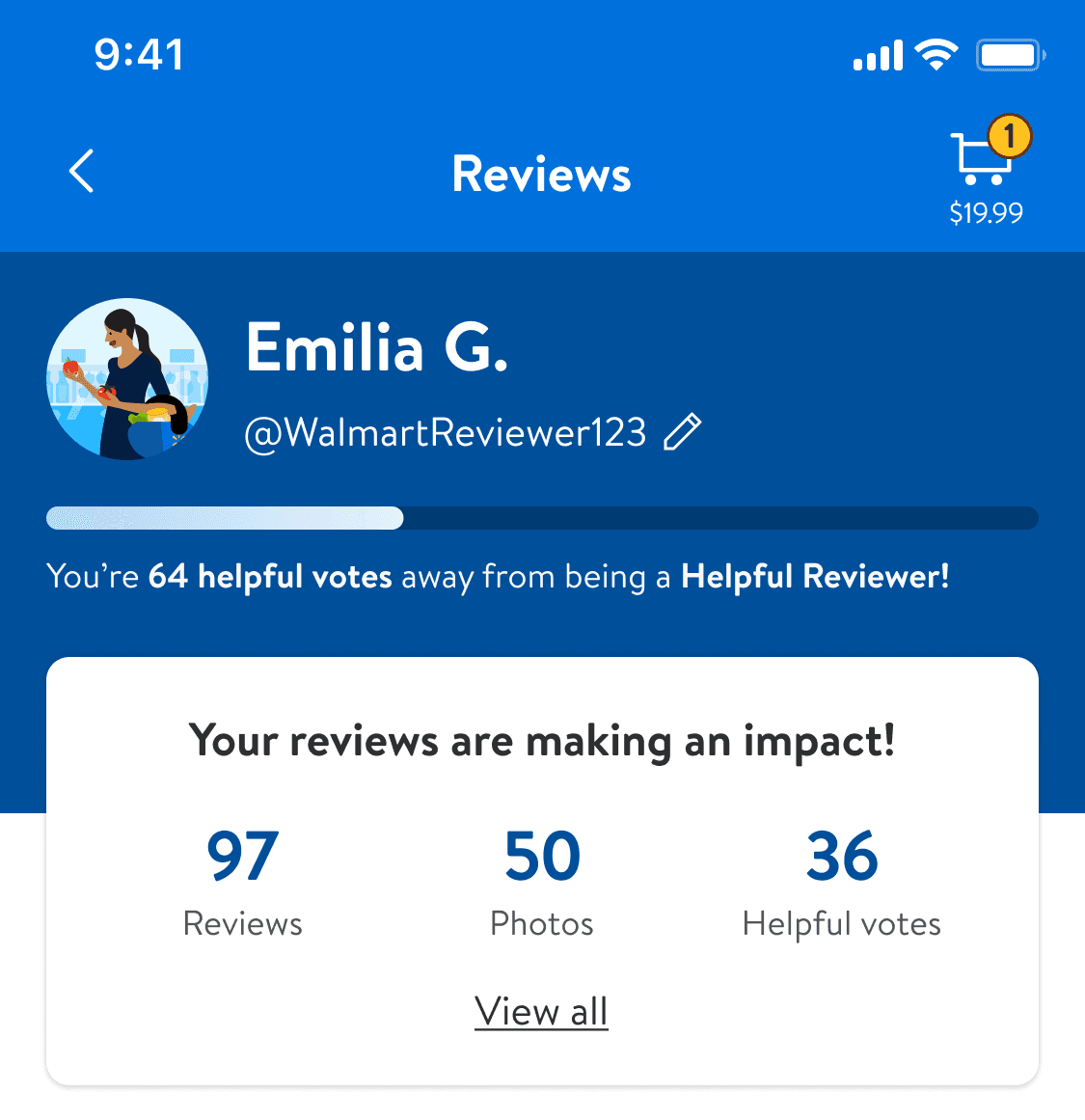Screen dimensions: 1085x1120
Task: Open the shopping cart showing $19.99
Action: [986, 172]
